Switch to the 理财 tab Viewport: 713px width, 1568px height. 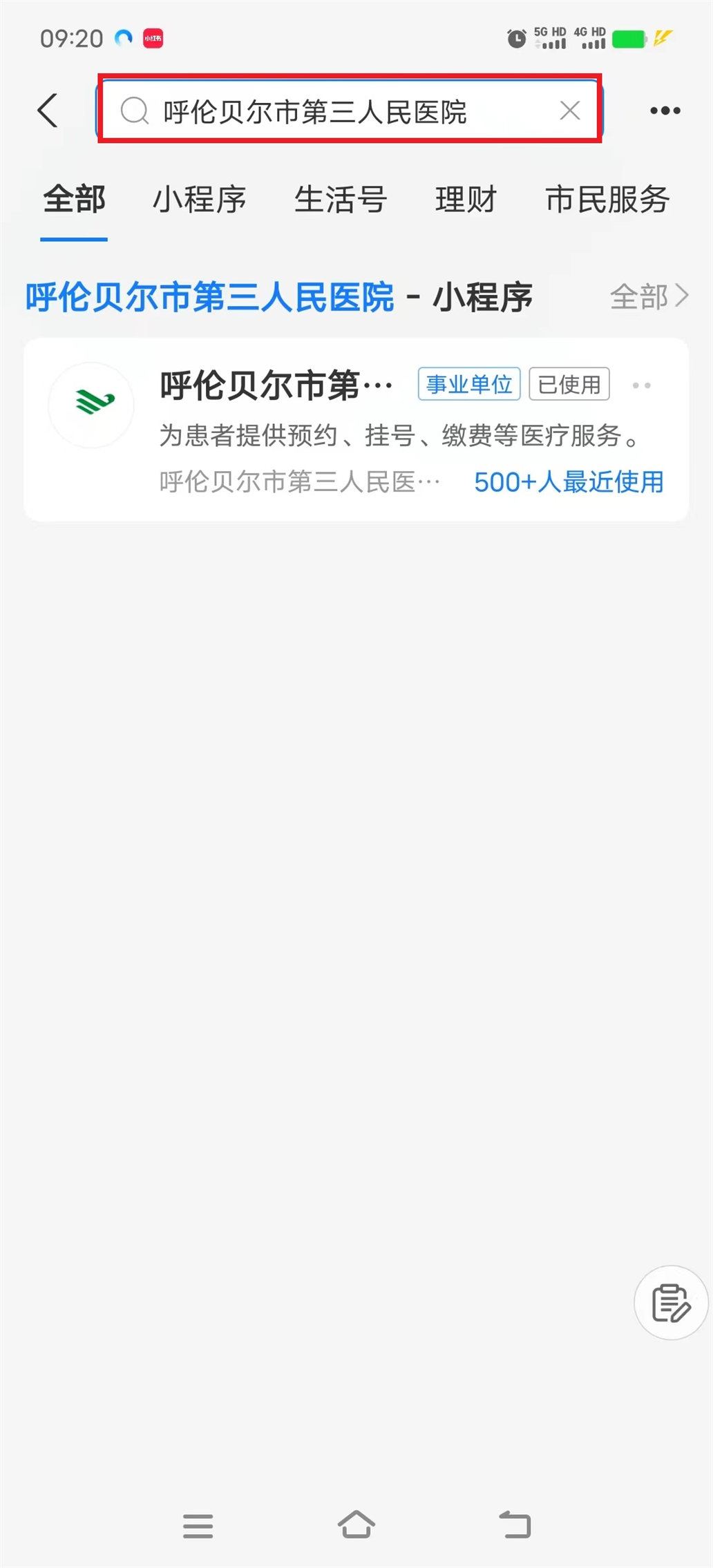pos(466,200)
